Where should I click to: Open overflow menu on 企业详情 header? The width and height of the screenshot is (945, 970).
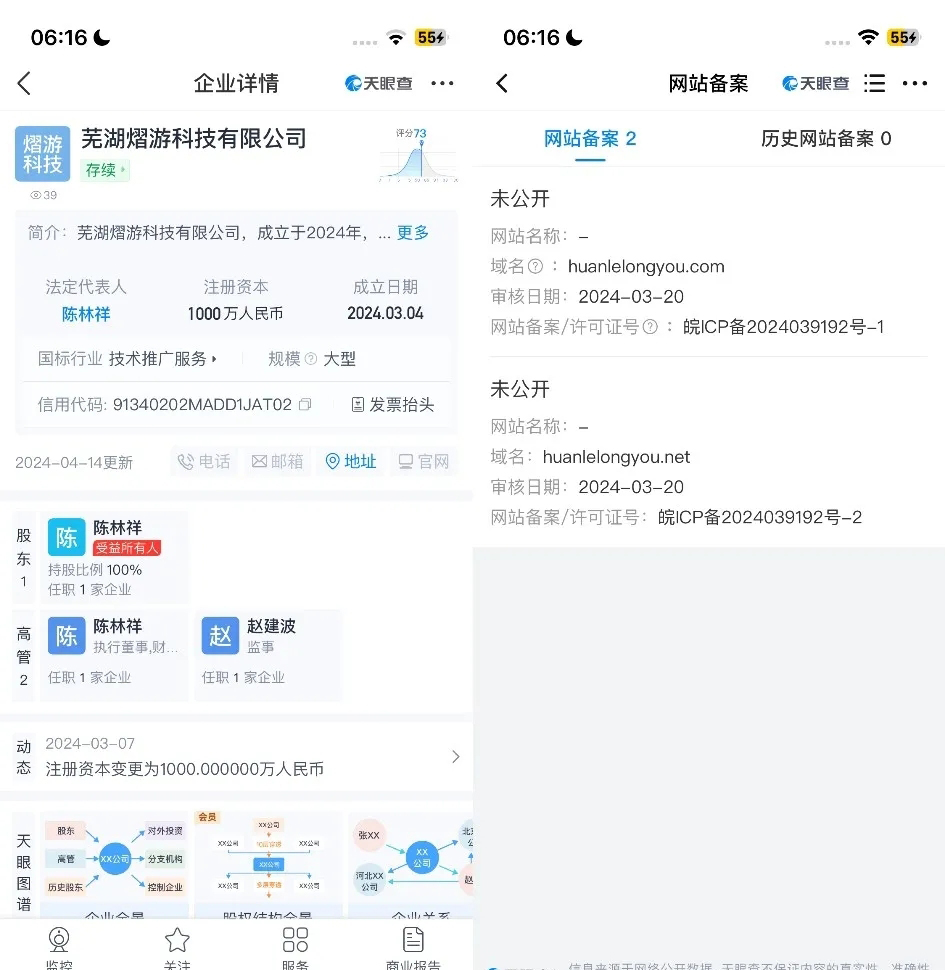442,84
